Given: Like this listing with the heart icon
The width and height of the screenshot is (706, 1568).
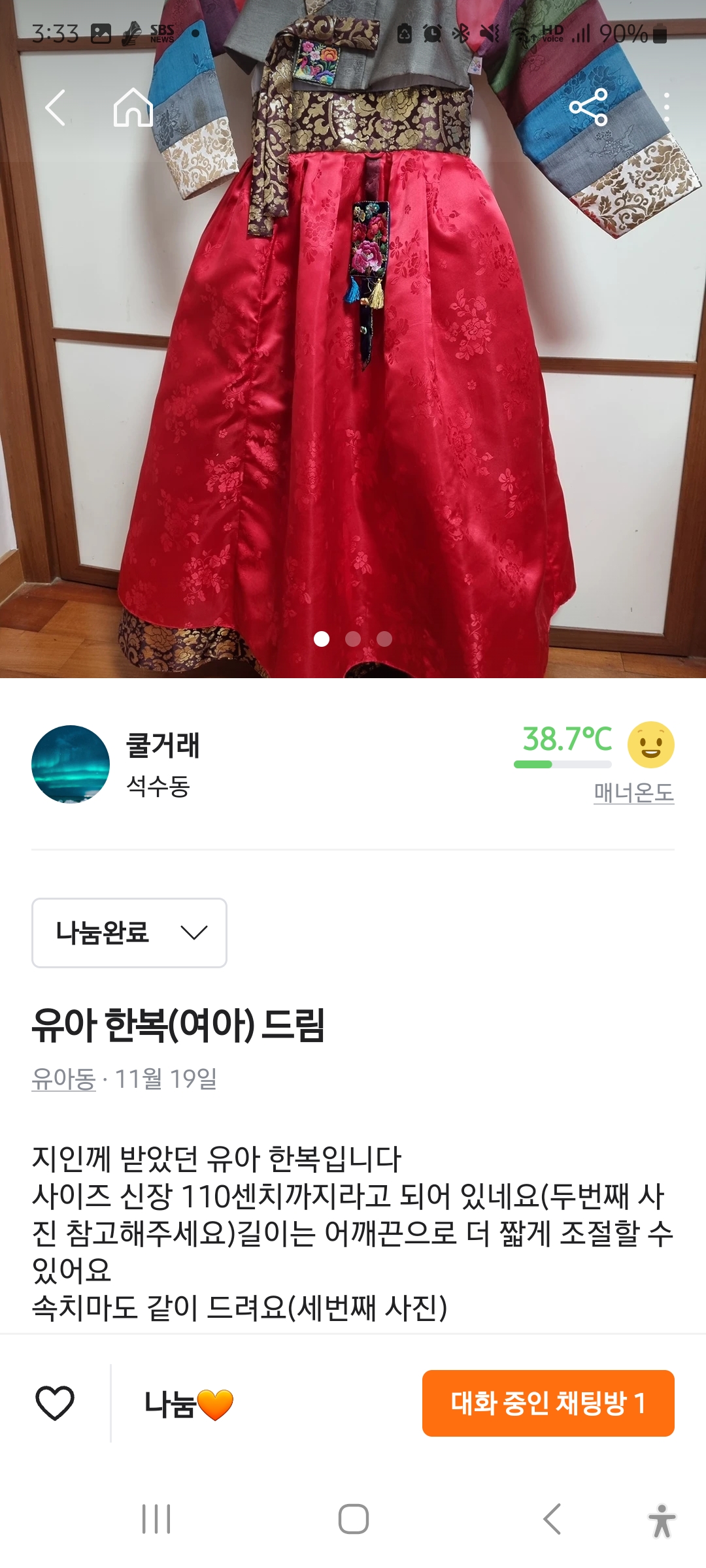Looking at the screenshot, I should click(55, 1403).
